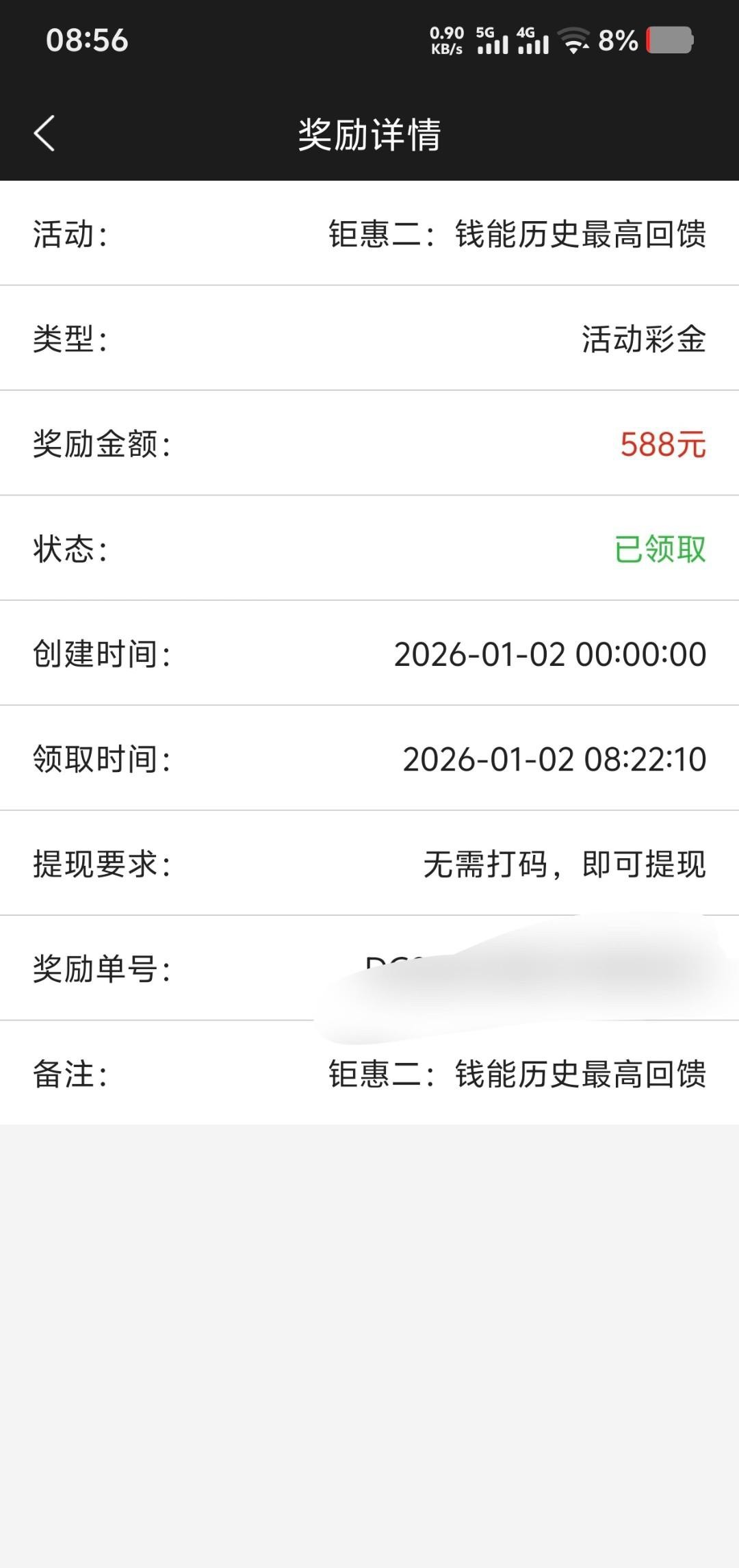This screenshot has width=739, height=1568.
Task: Tap the 5G signal strength icon
Action: 495,41
